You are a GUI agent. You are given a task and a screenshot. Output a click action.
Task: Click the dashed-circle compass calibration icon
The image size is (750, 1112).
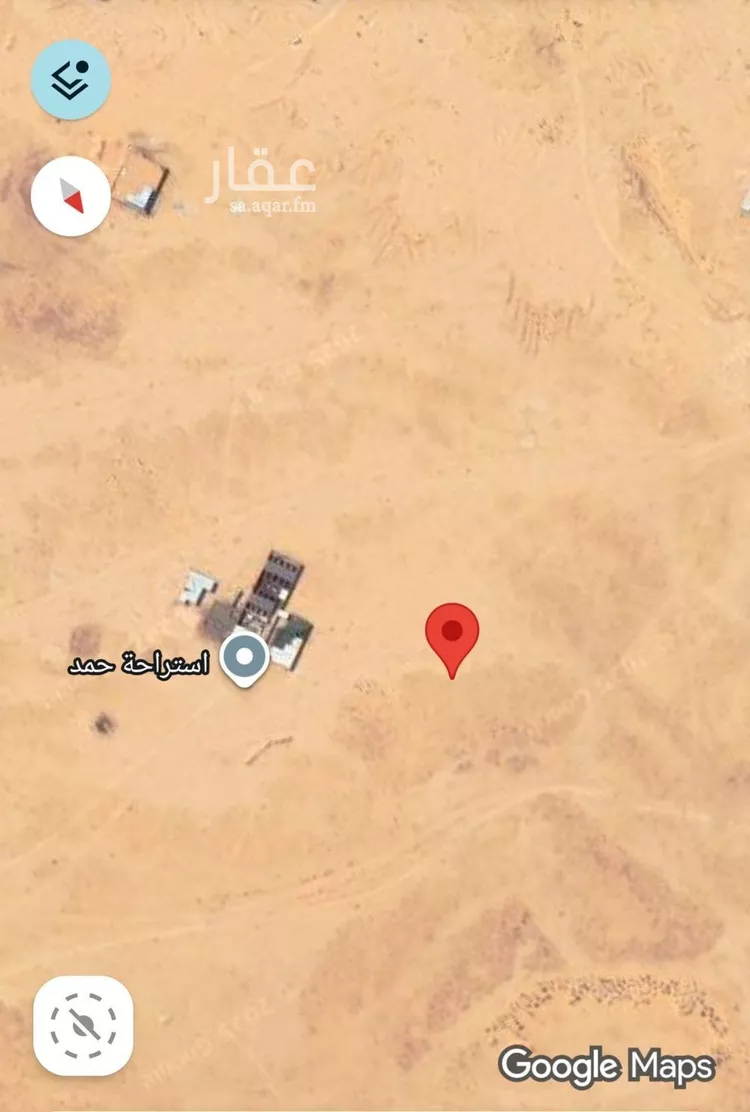pyautogui.click(x=84, y=1024)
